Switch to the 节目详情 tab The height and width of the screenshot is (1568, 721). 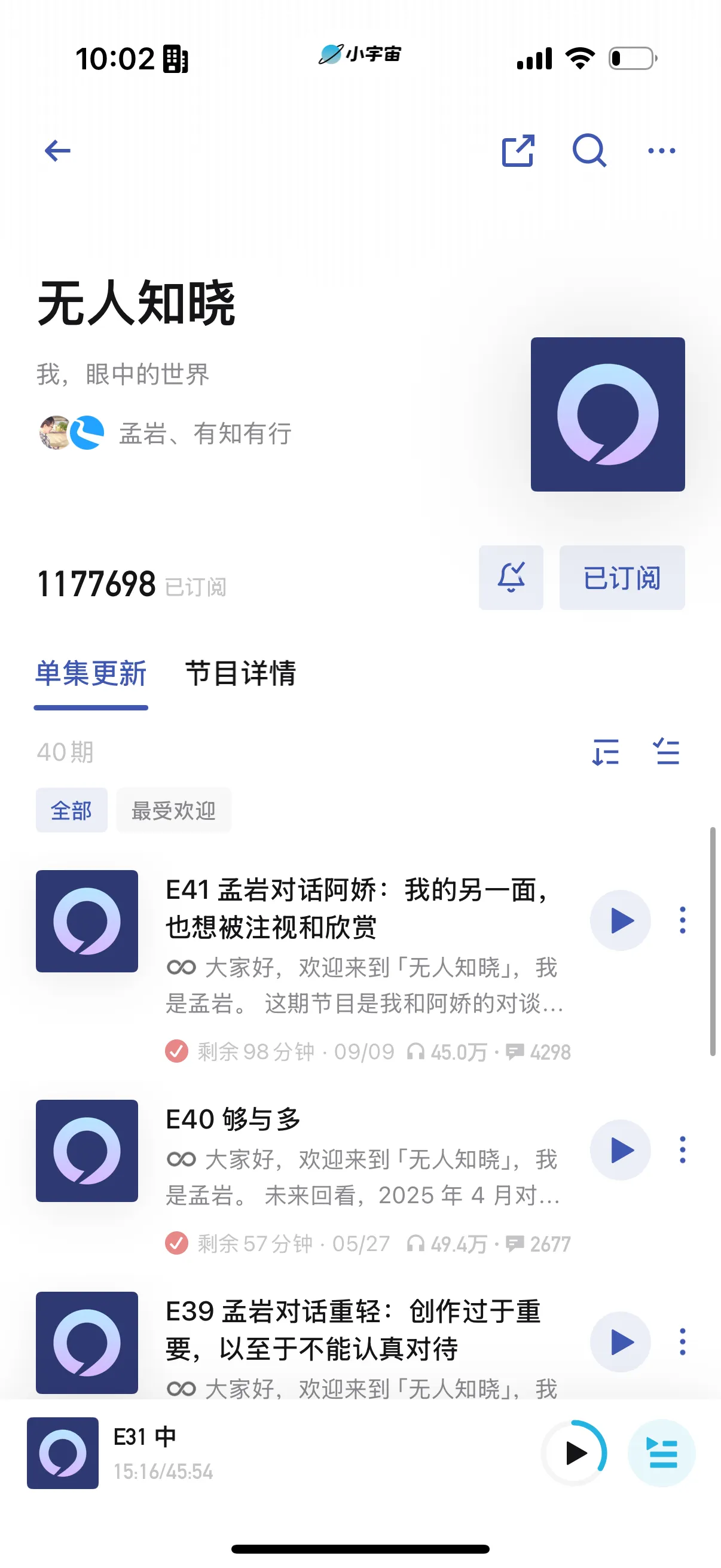pos(240,673)
